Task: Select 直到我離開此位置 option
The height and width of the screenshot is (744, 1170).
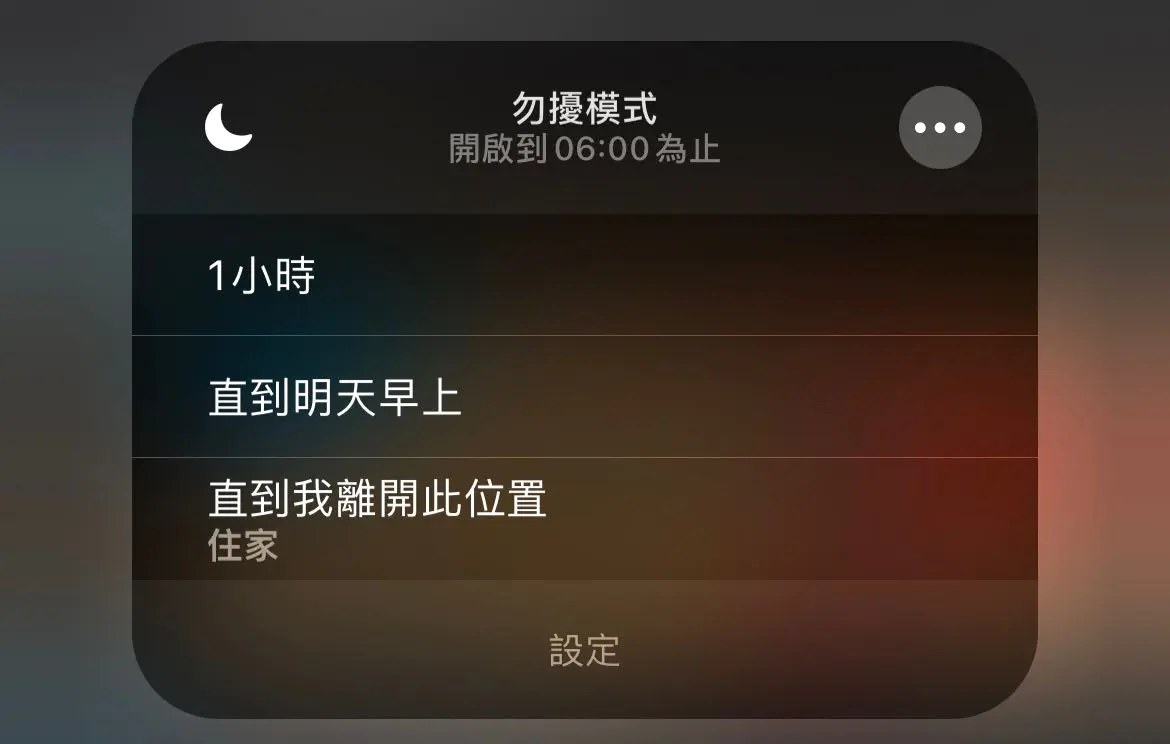Action: pos(584,519)
